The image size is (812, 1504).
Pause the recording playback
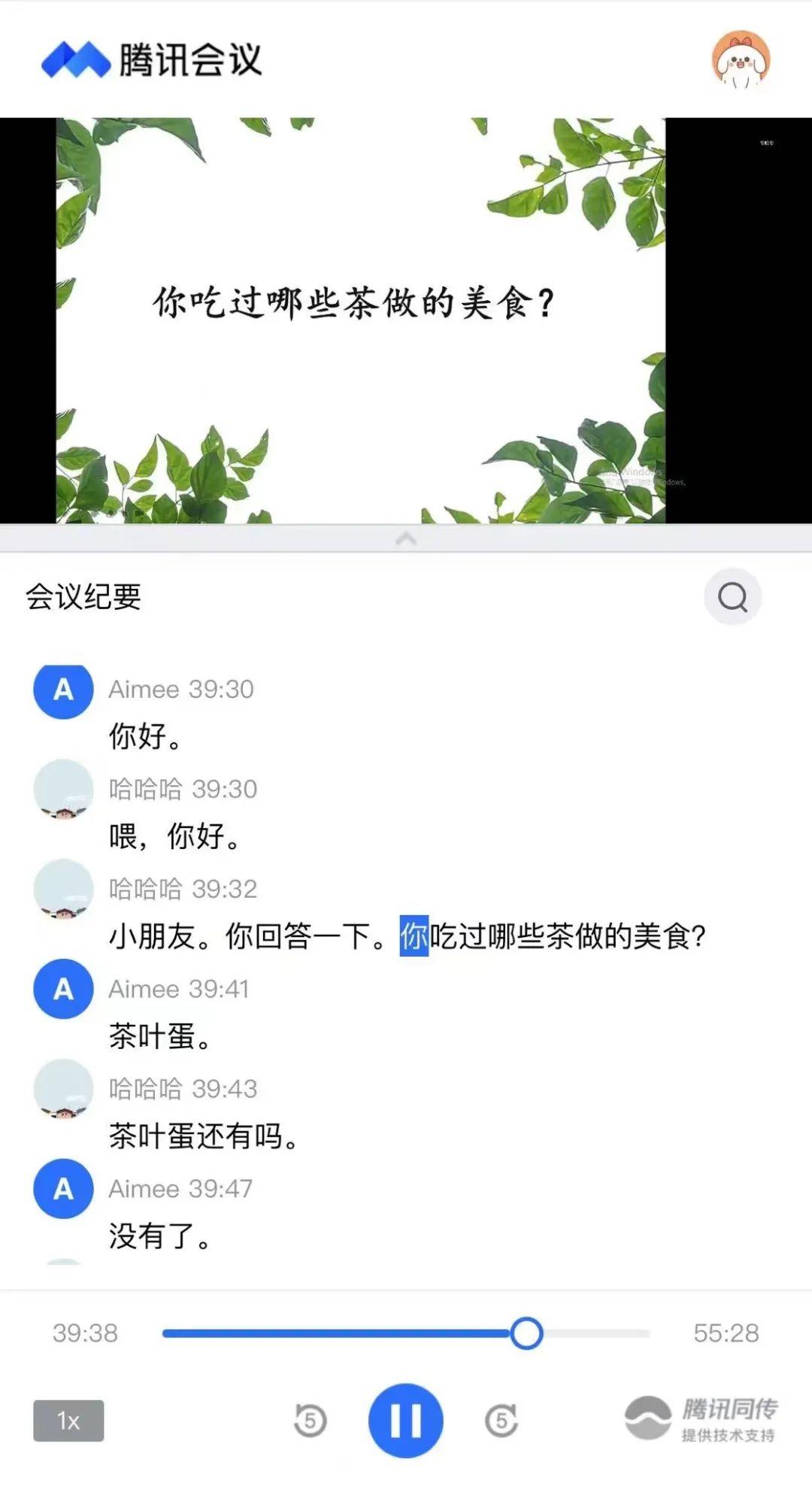click(405, 1421)
